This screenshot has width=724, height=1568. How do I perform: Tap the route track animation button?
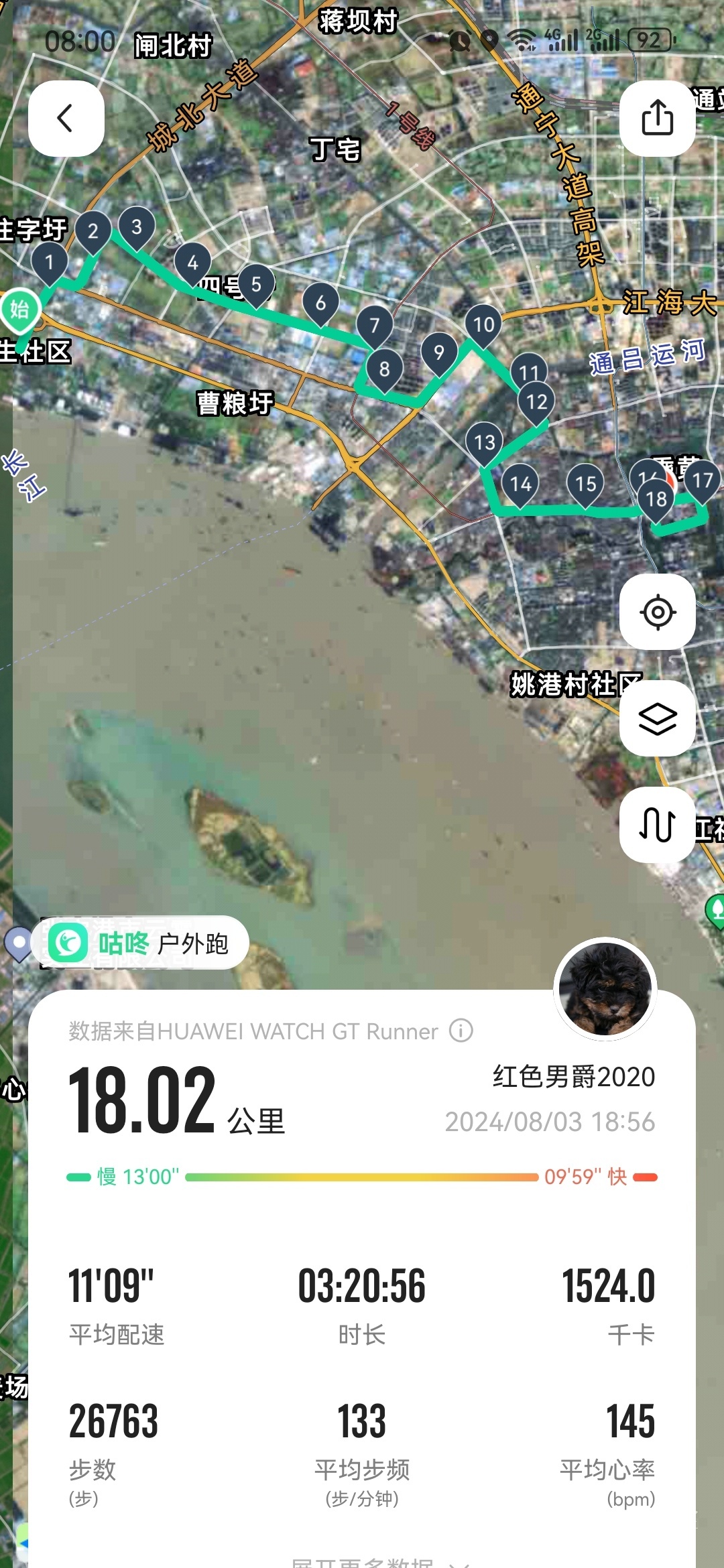pos(657,824)
